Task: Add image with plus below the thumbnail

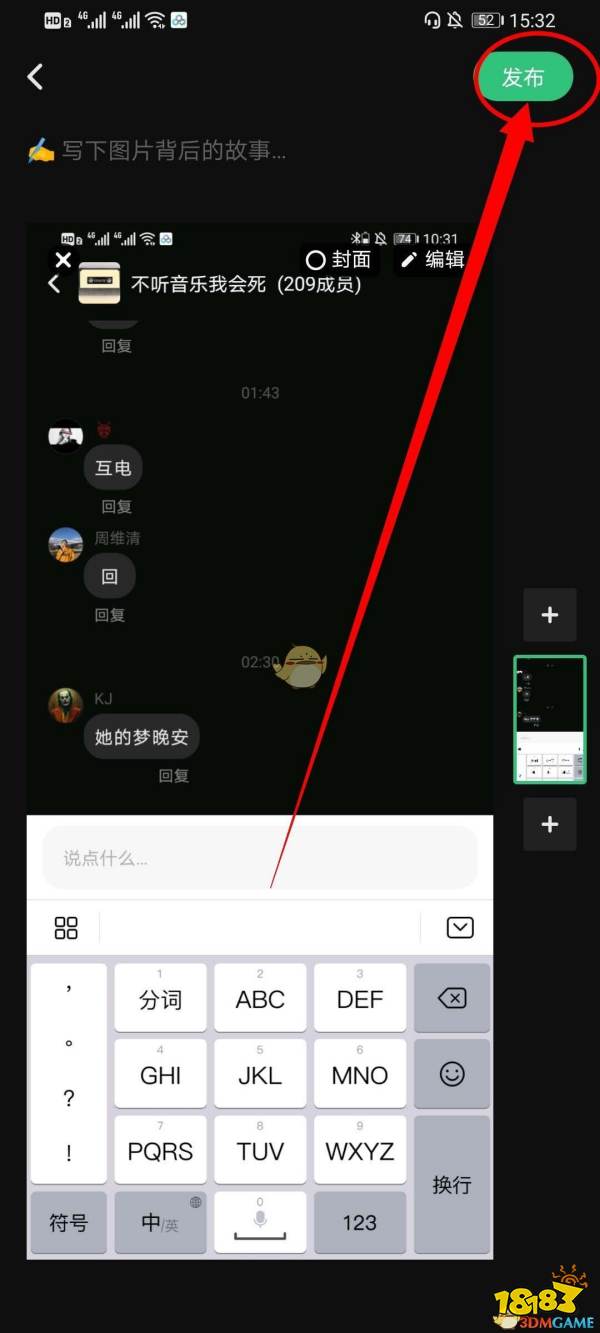Action: pos(549,824)
